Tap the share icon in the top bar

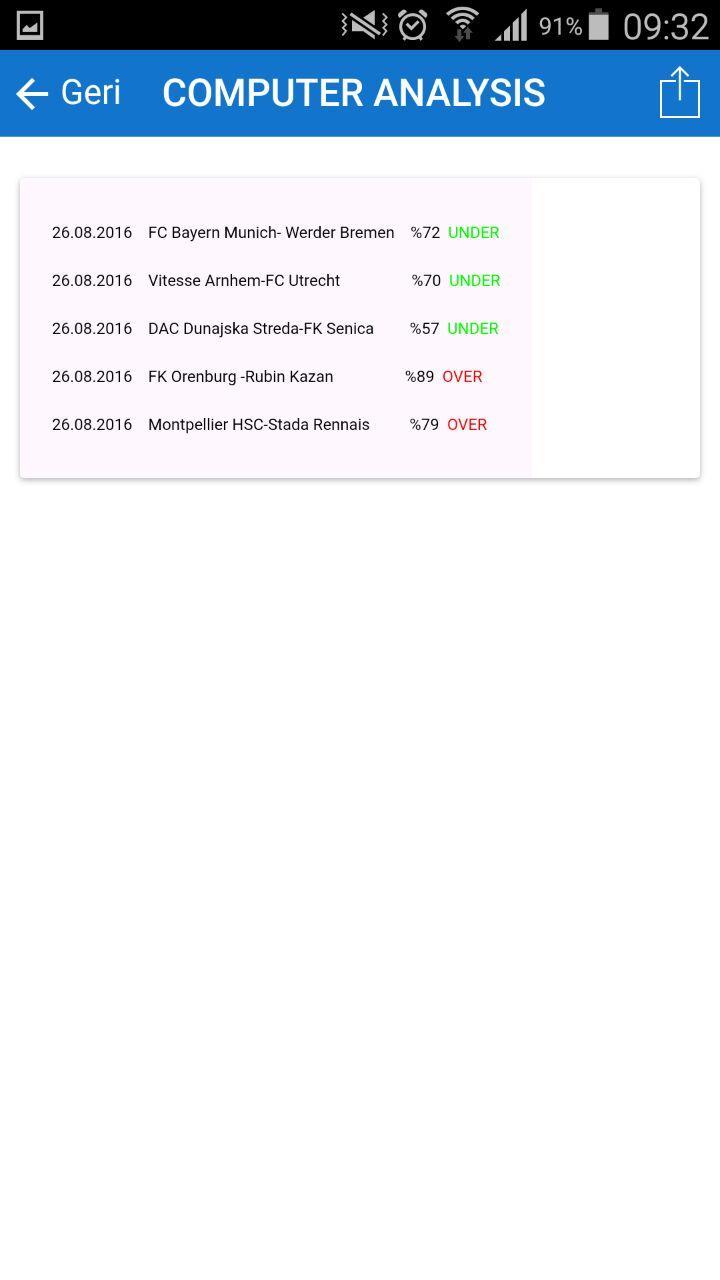tap(679, 92)
